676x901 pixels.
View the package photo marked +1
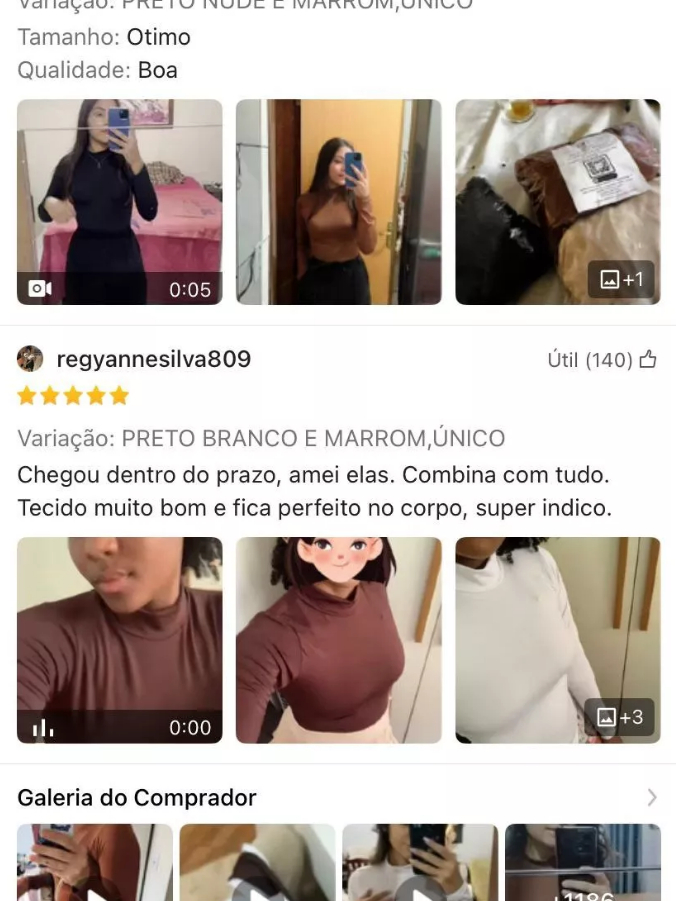coord(557,202)
